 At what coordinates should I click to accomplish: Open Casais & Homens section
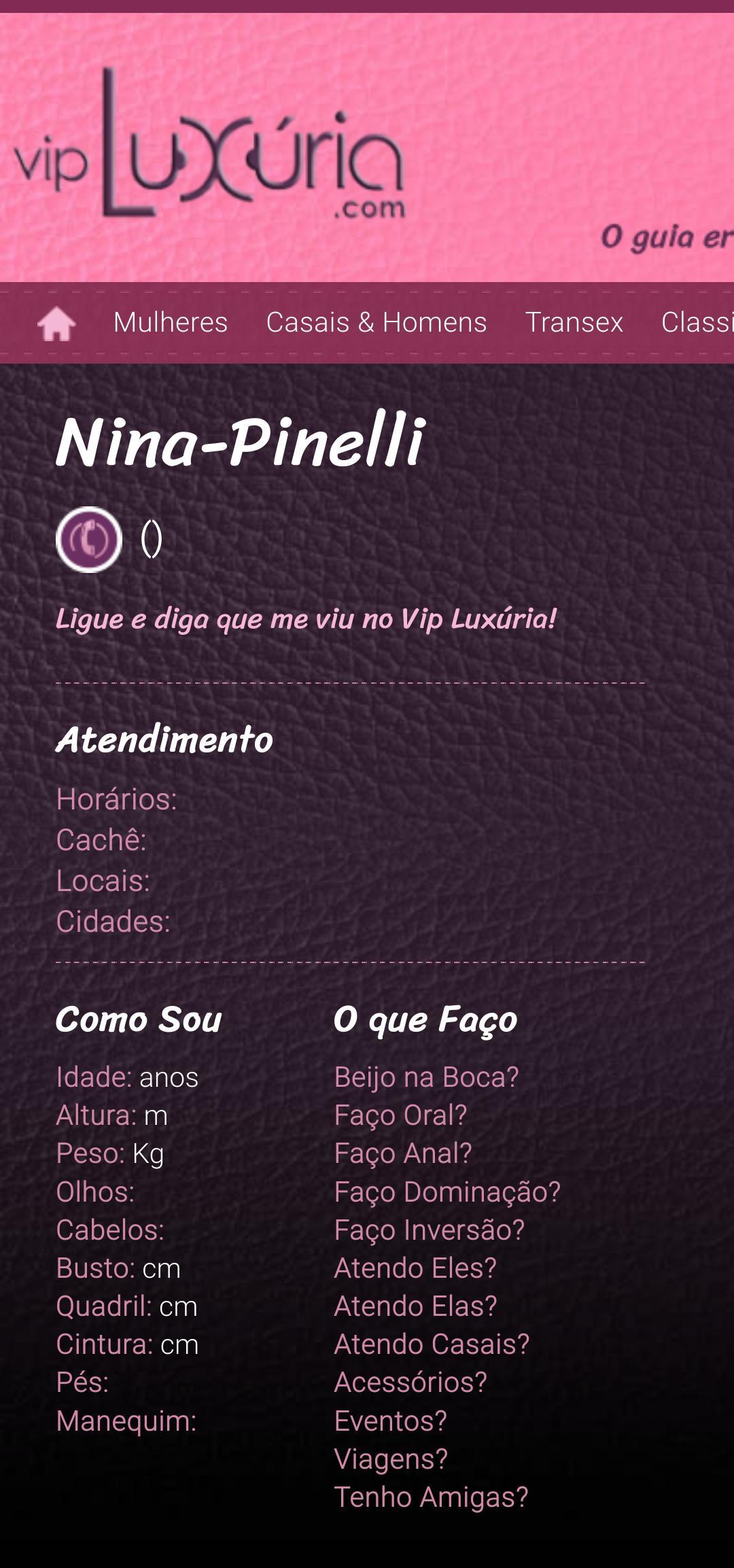(x=377, y=322)
